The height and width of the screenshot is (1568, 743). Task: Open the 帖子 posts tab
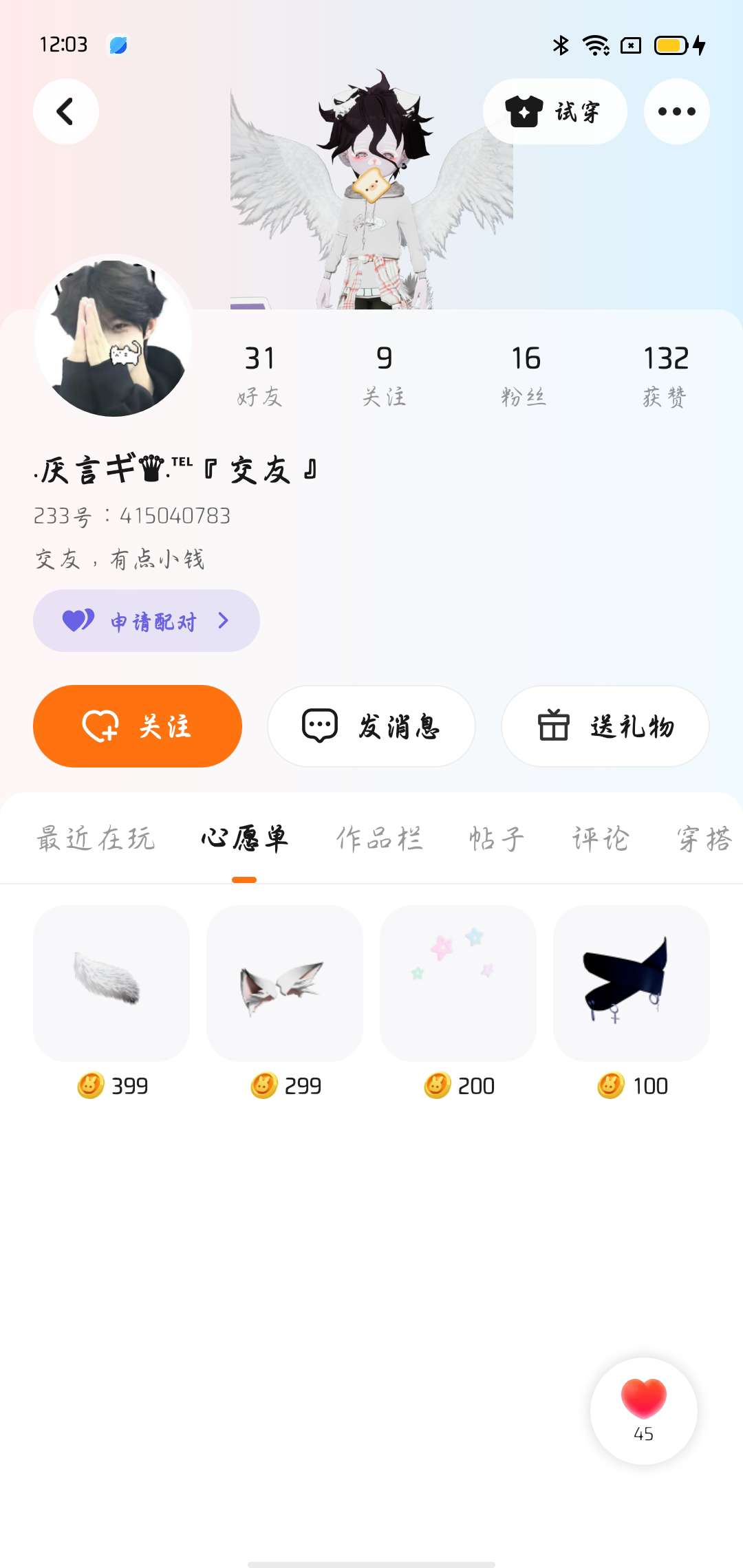496,839
